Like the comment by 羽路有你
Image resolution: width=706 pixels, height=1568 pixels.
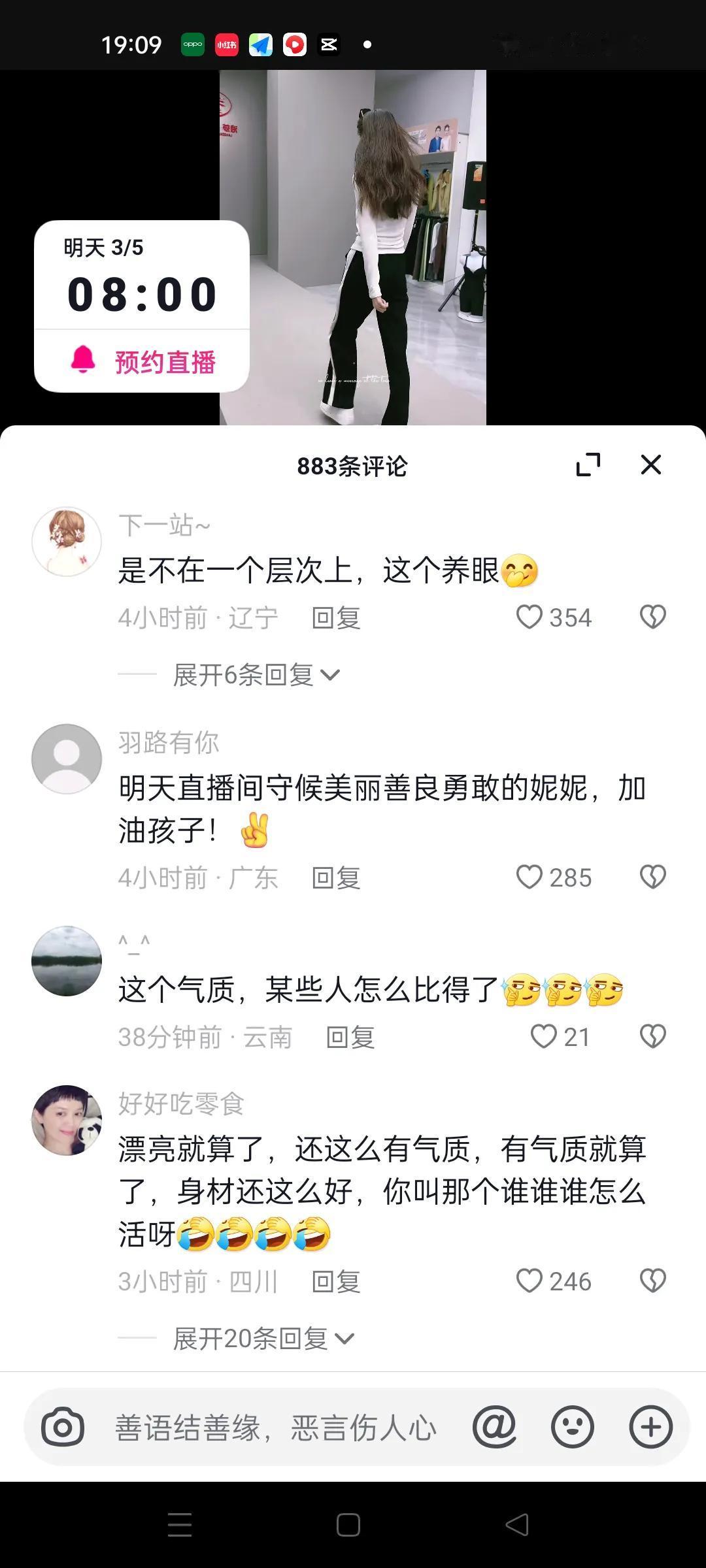click(x=529, y=877)
